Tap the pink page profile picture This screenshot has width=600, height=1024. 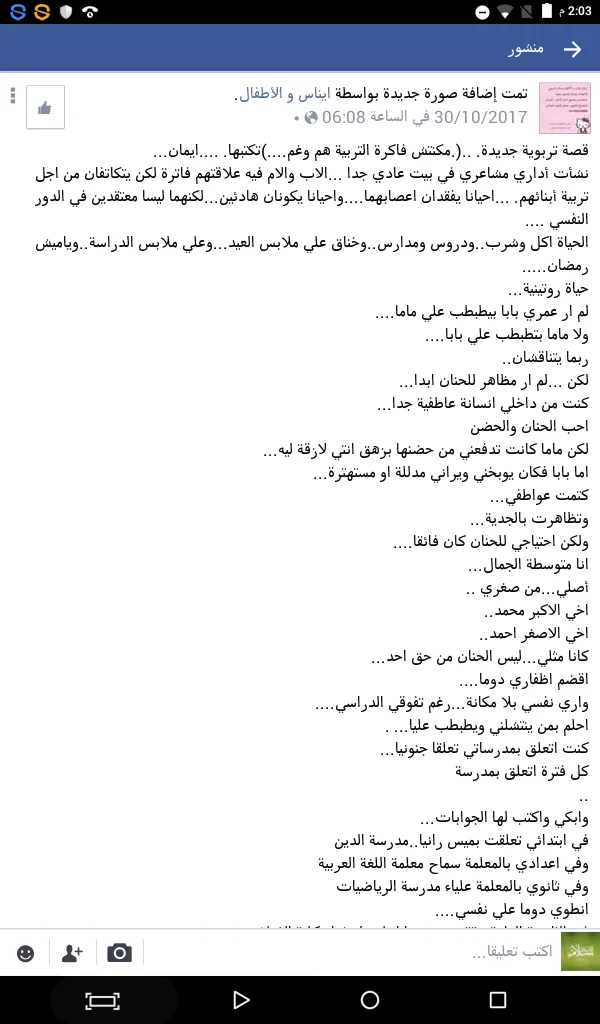coord(560,108)
